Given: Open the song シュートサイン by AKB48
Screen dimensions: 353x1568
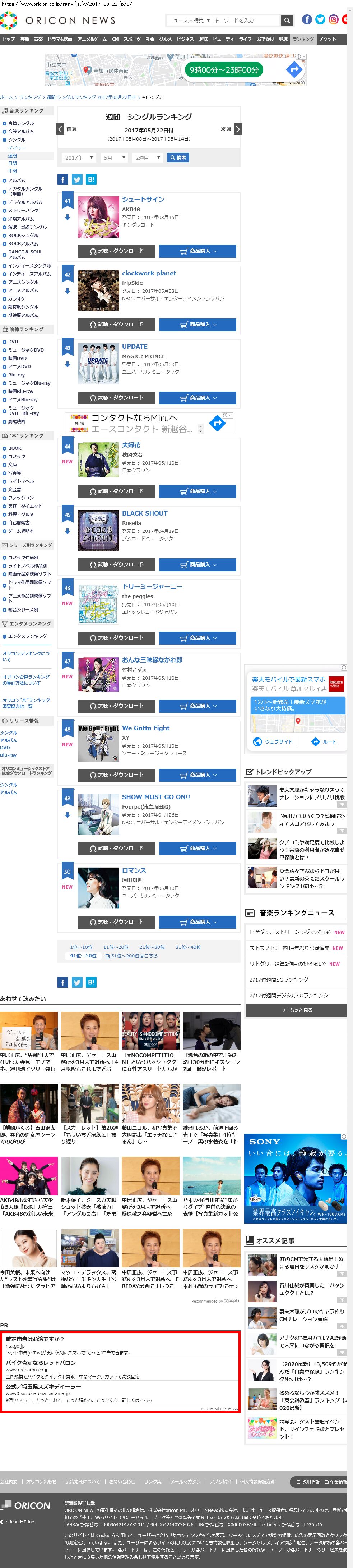Looking at the screenshot, I should coord(143,199).
